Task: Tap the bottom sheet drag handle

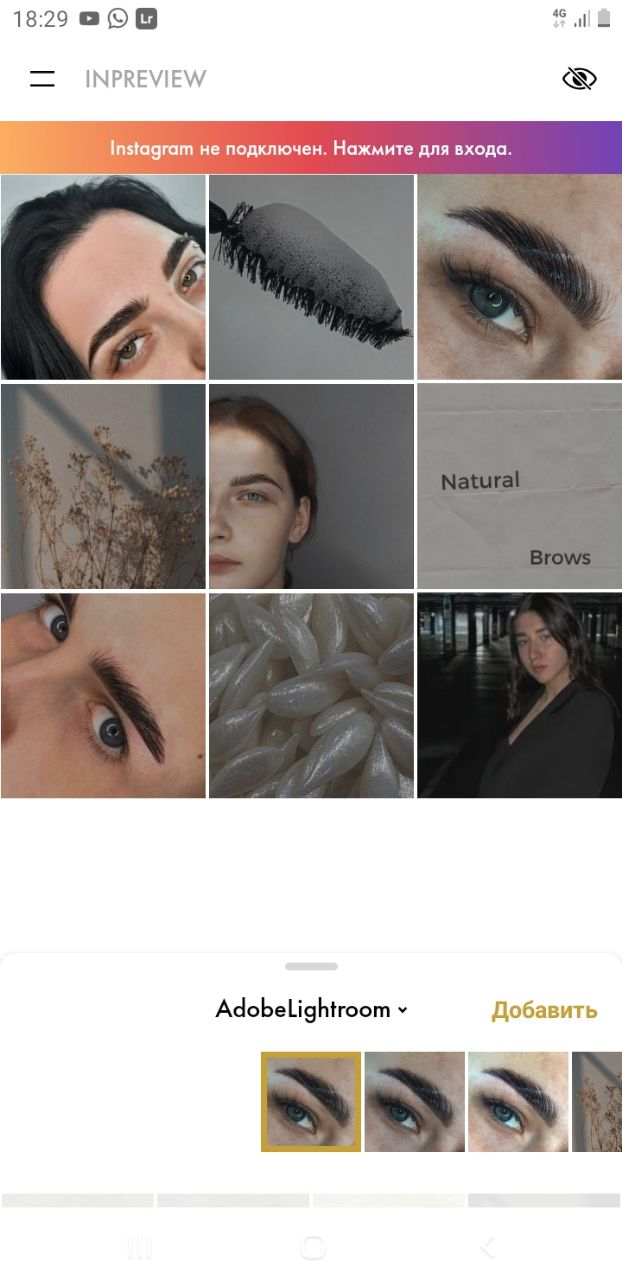Action: click(311, 966)
